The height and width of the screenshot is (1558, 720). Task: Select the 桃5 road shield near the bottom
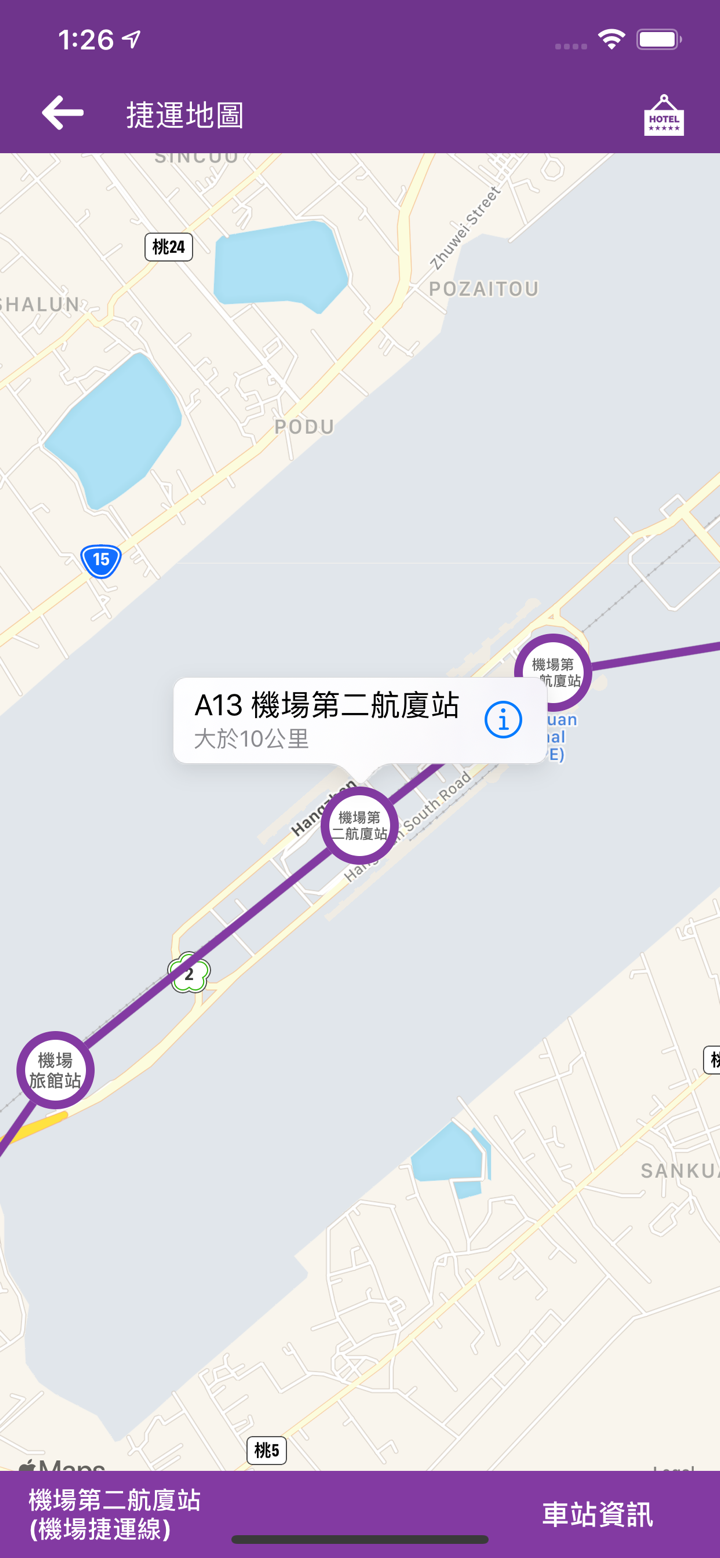pyautogui.click(x=265, y=1447)
